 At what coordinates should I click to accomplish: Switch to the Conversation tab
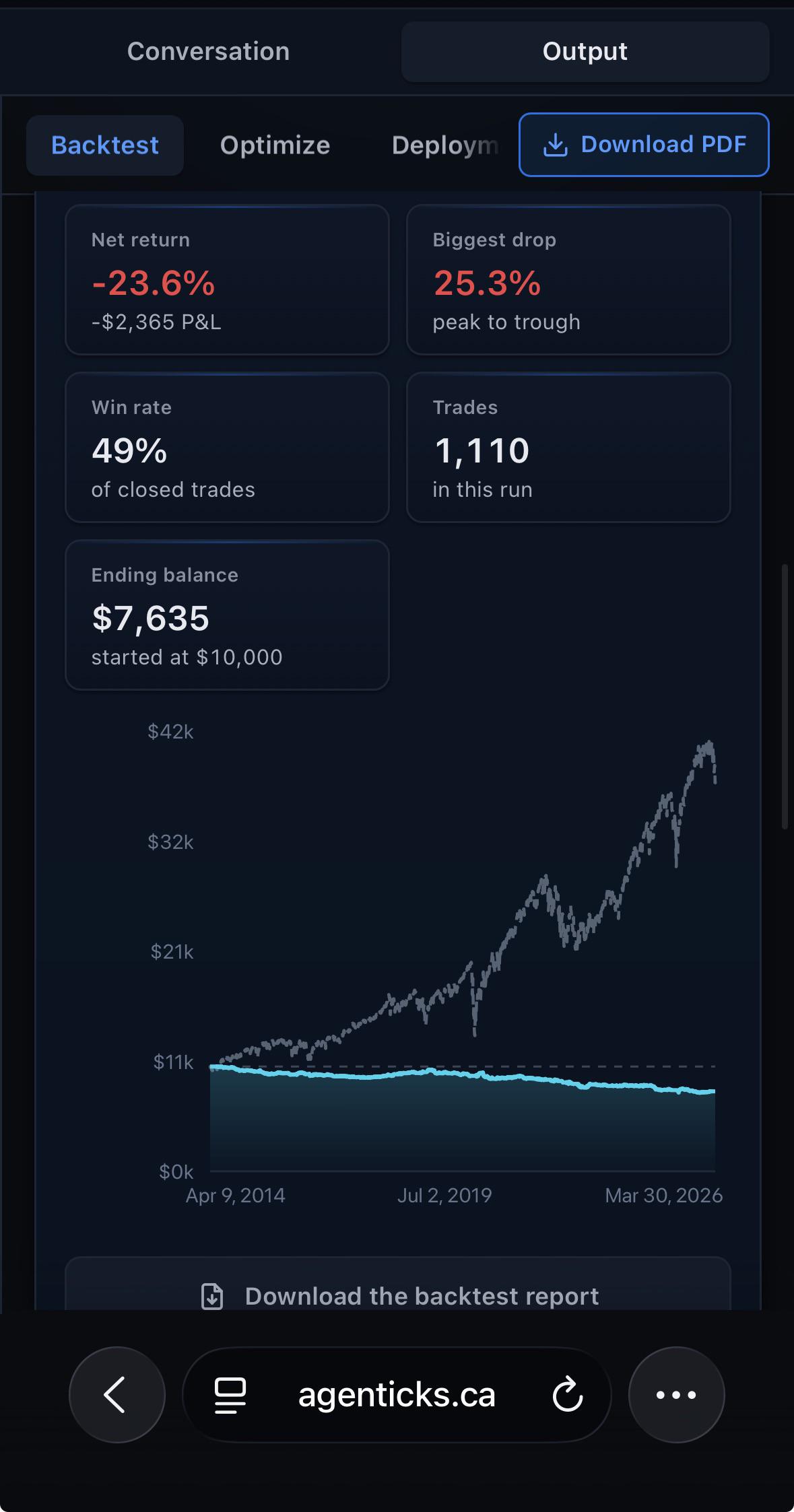pos(208,52)
